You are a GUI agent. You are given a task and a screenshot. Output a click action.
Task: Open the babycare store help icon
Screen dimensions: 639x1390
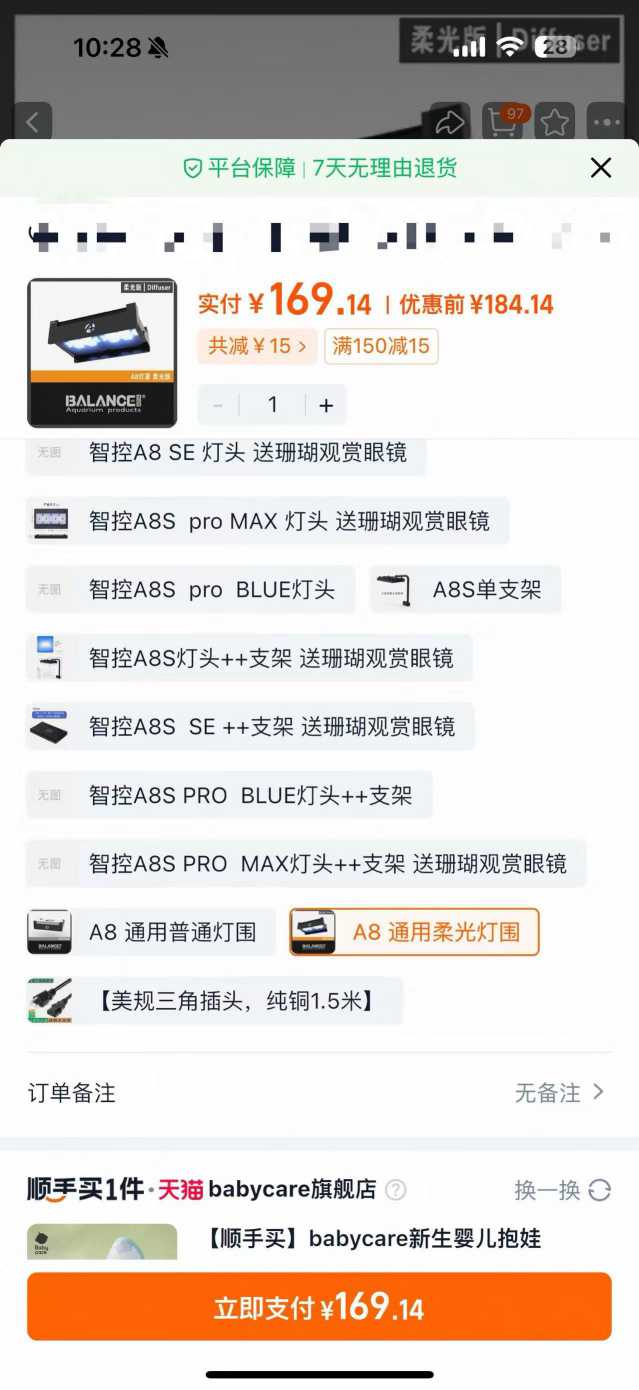point(397,1190)
